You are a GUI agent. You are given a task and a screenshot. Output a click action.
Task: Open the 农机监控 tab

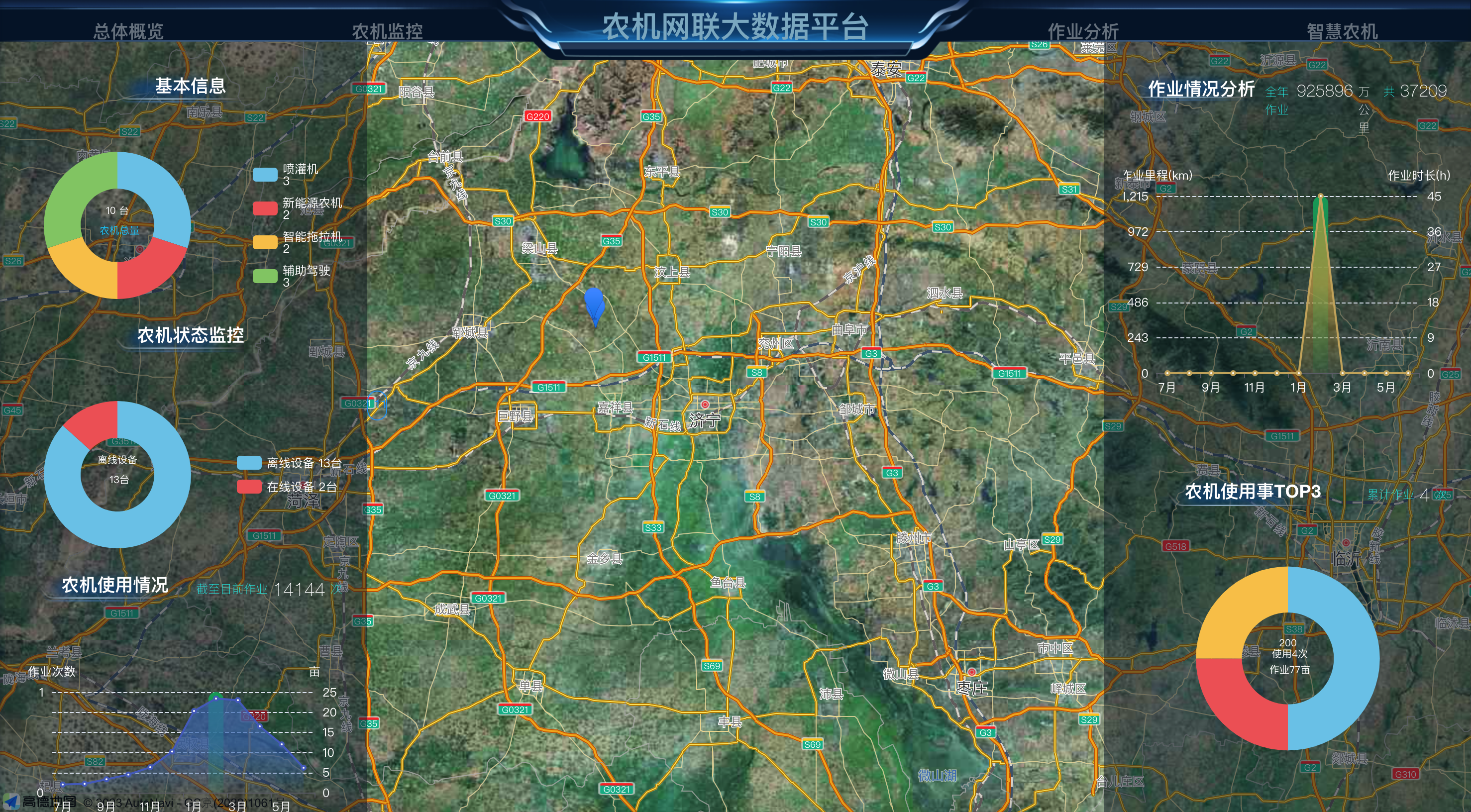(x=387, y=31)
